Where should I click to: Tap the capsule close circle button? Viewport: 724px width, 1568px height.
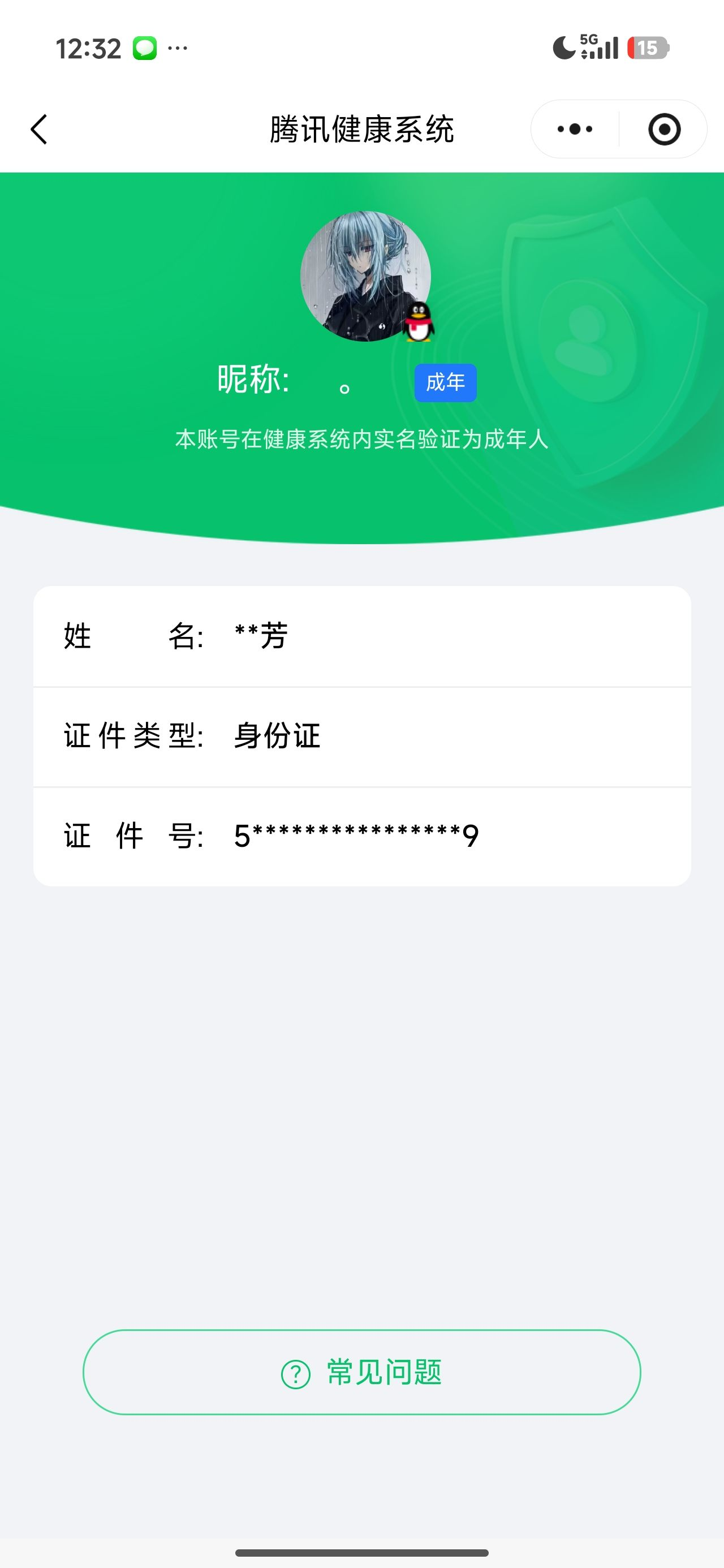pyautogui.click(x=665, y=129)
